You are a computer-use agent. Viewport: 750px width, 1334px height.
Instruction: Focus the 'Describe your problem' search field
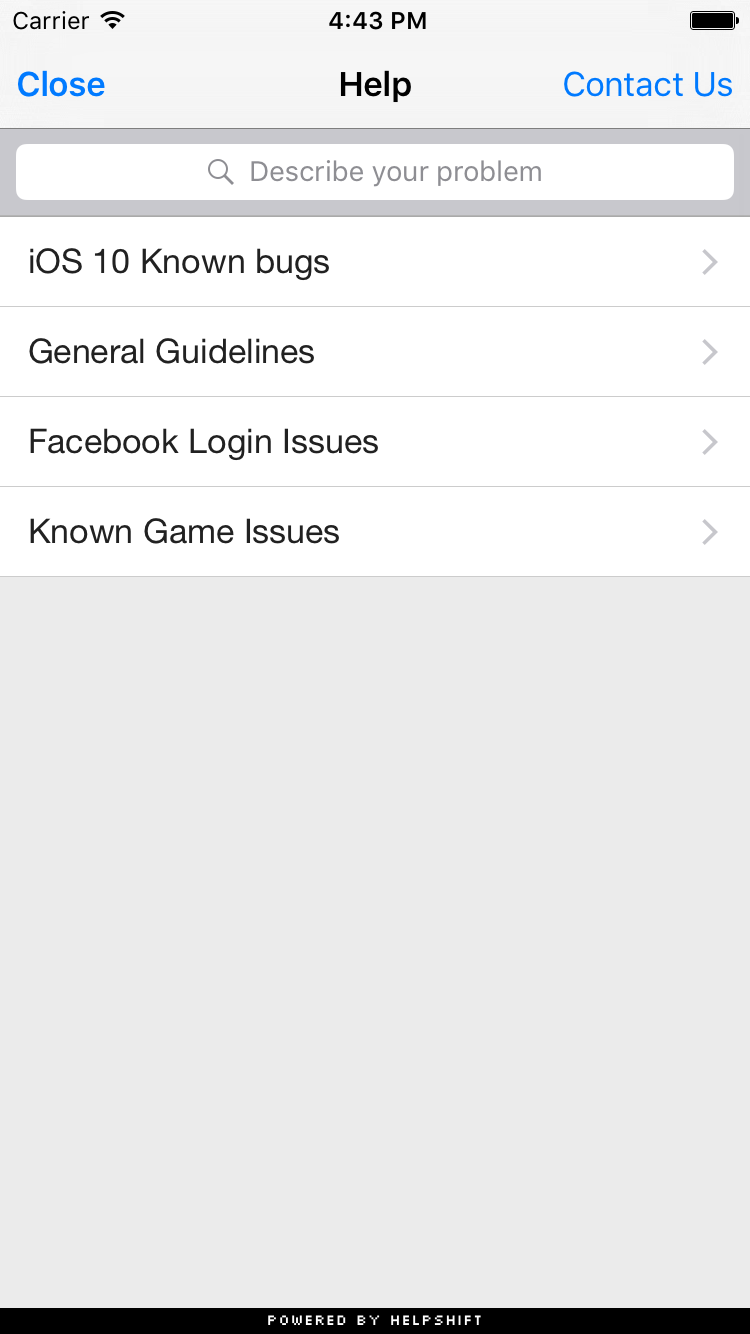pos(375,172)
